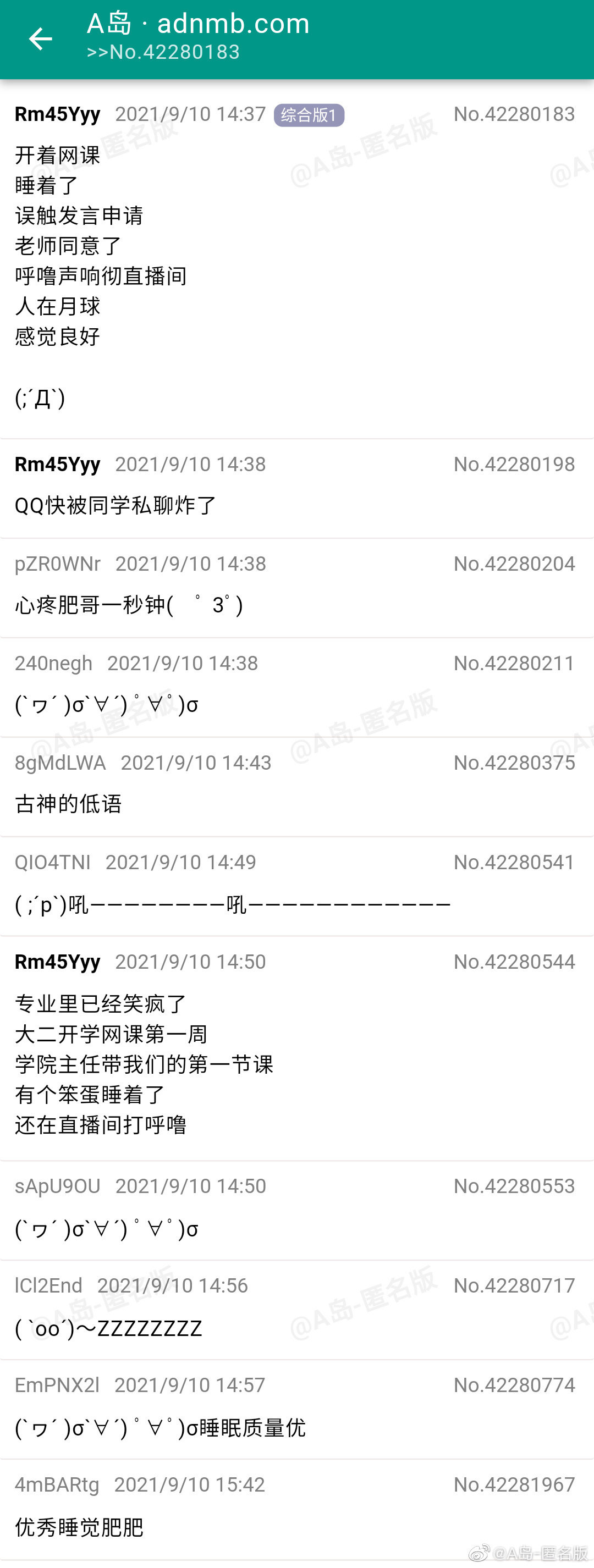Go back using the top arrow
Screen dimensions: 594x1568
coord(40,39)
